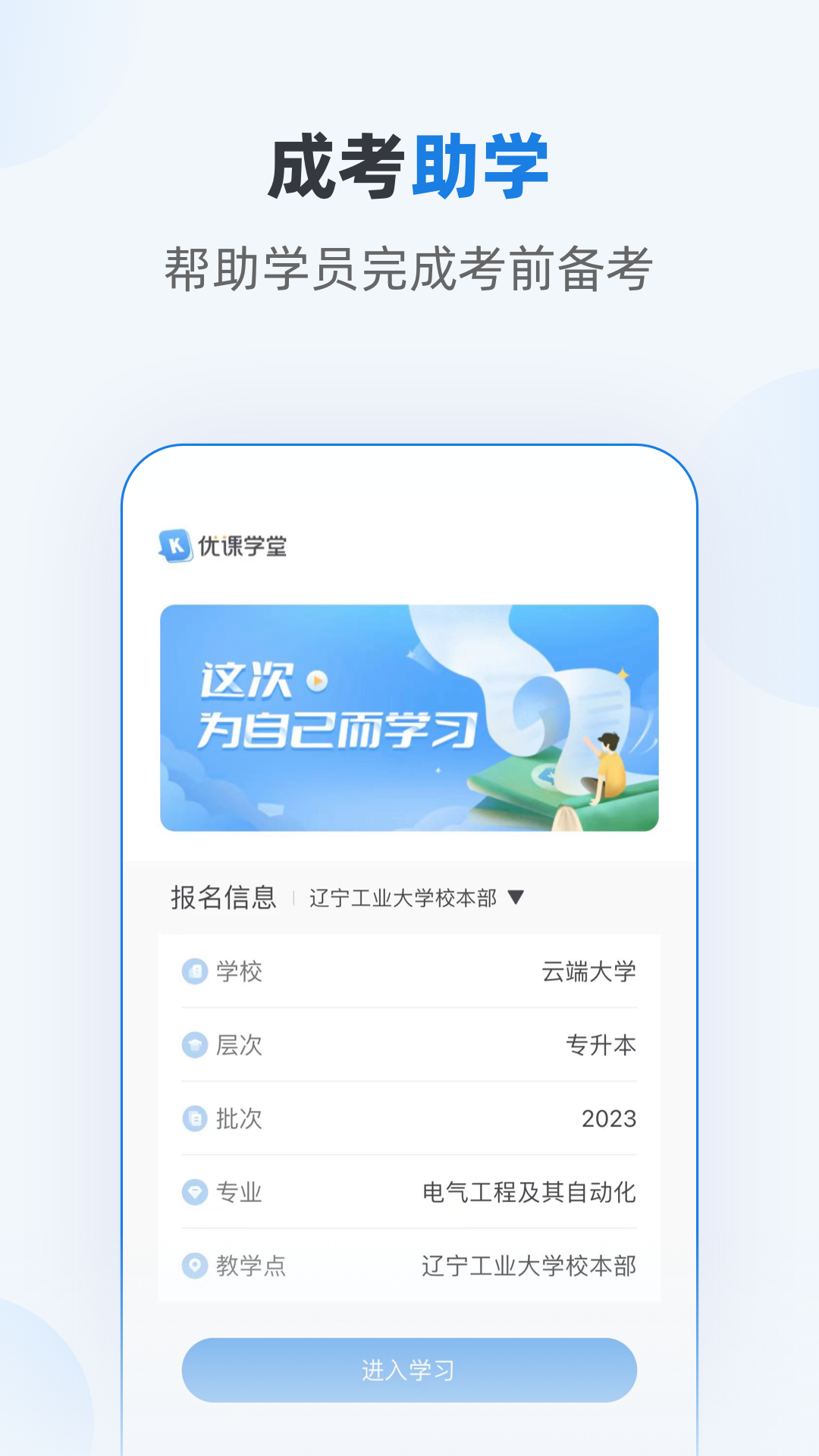
Task: Tap the speech-bubble logo next to 优课学堂
Action: coord(175,544)
